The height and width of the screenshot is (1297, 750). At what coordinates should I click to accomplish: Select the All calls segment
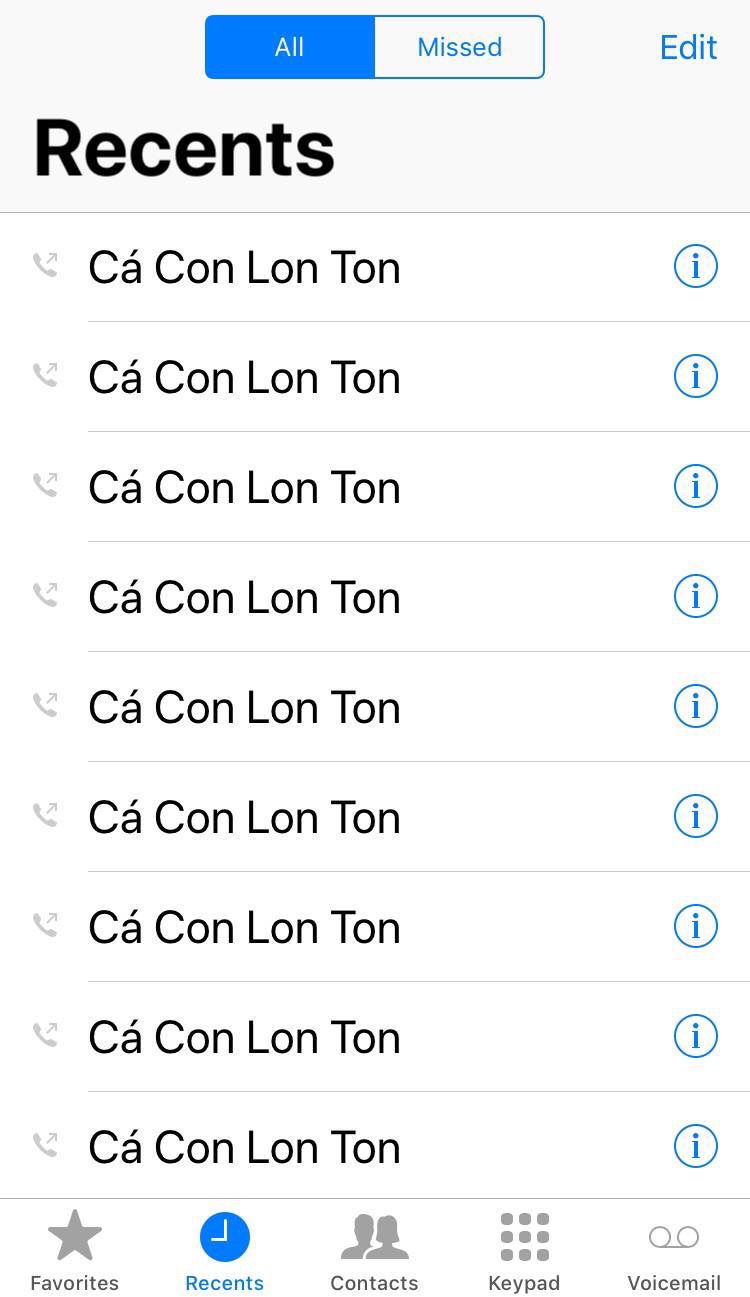[x=290, y=47]
